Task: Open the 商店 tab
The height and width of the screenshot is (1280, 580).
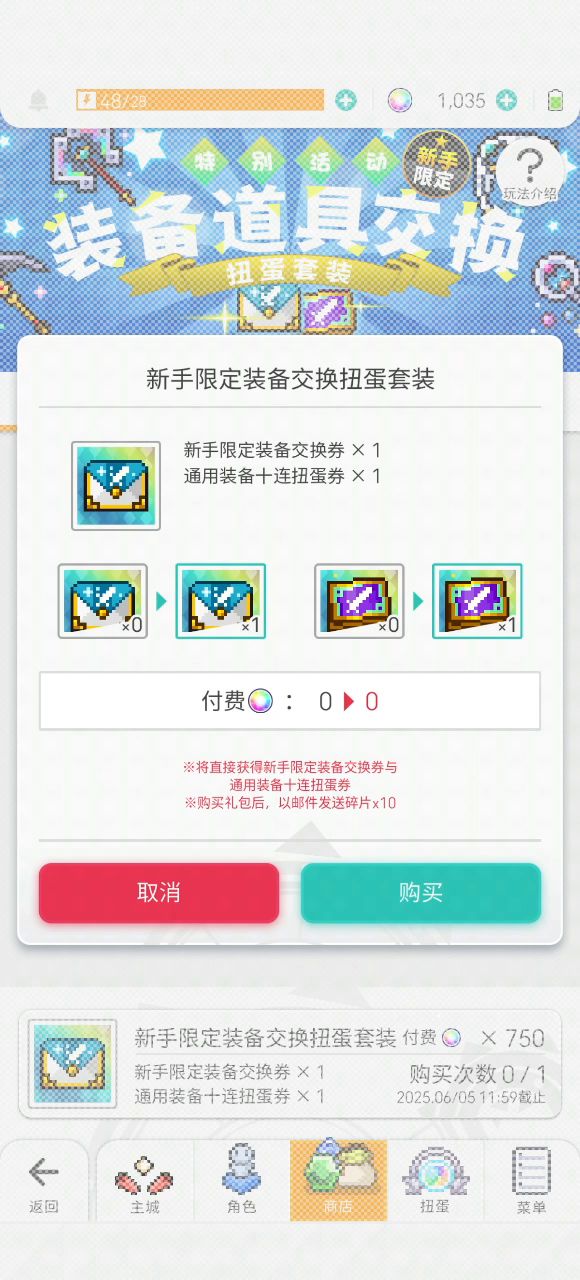Action: pos(338,1180)
